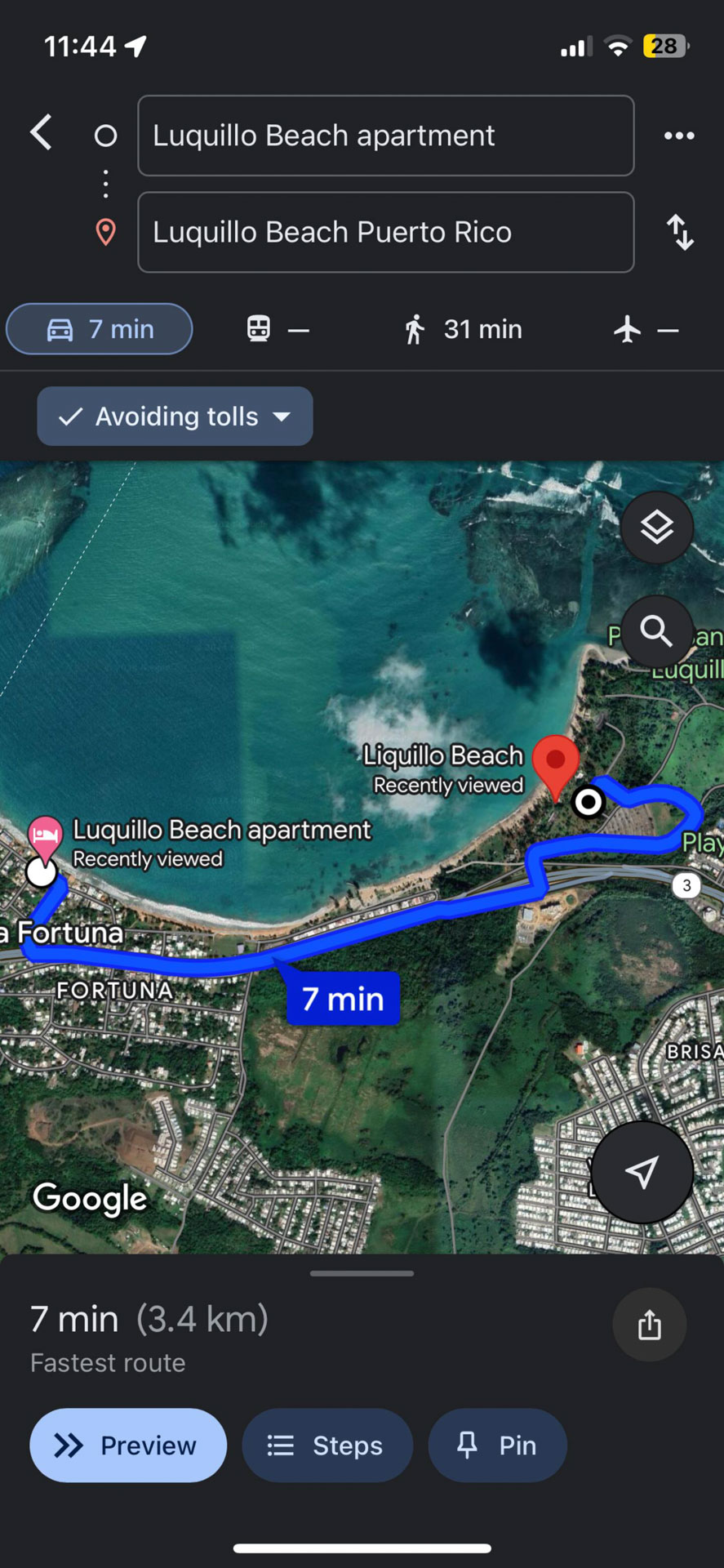Select the flight travel mode

click(x=645, y=329)
